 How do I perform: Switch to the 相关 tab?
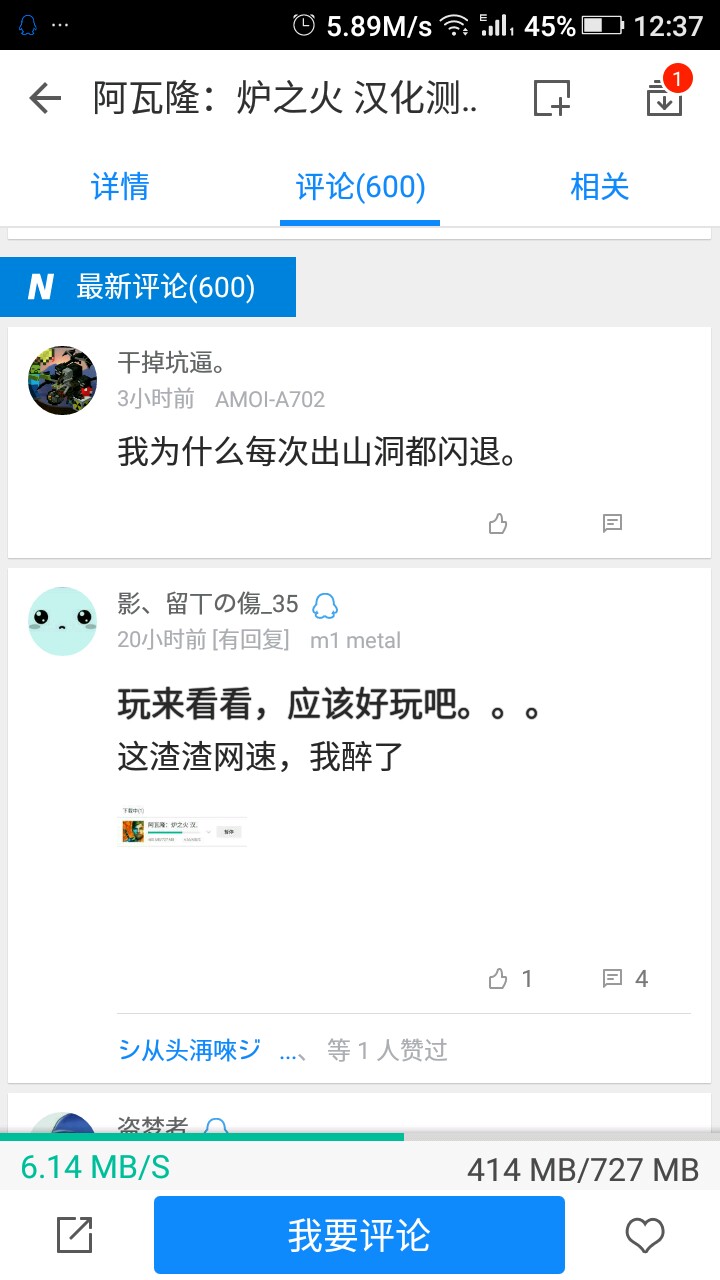point(599,187)
